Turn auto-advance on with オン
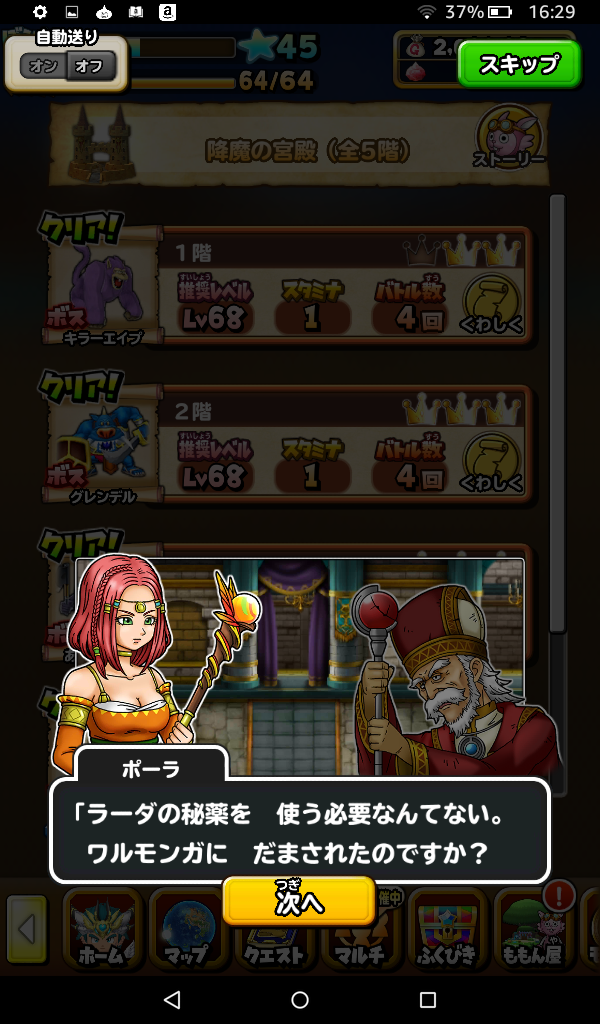 click(x=45, y=67)
